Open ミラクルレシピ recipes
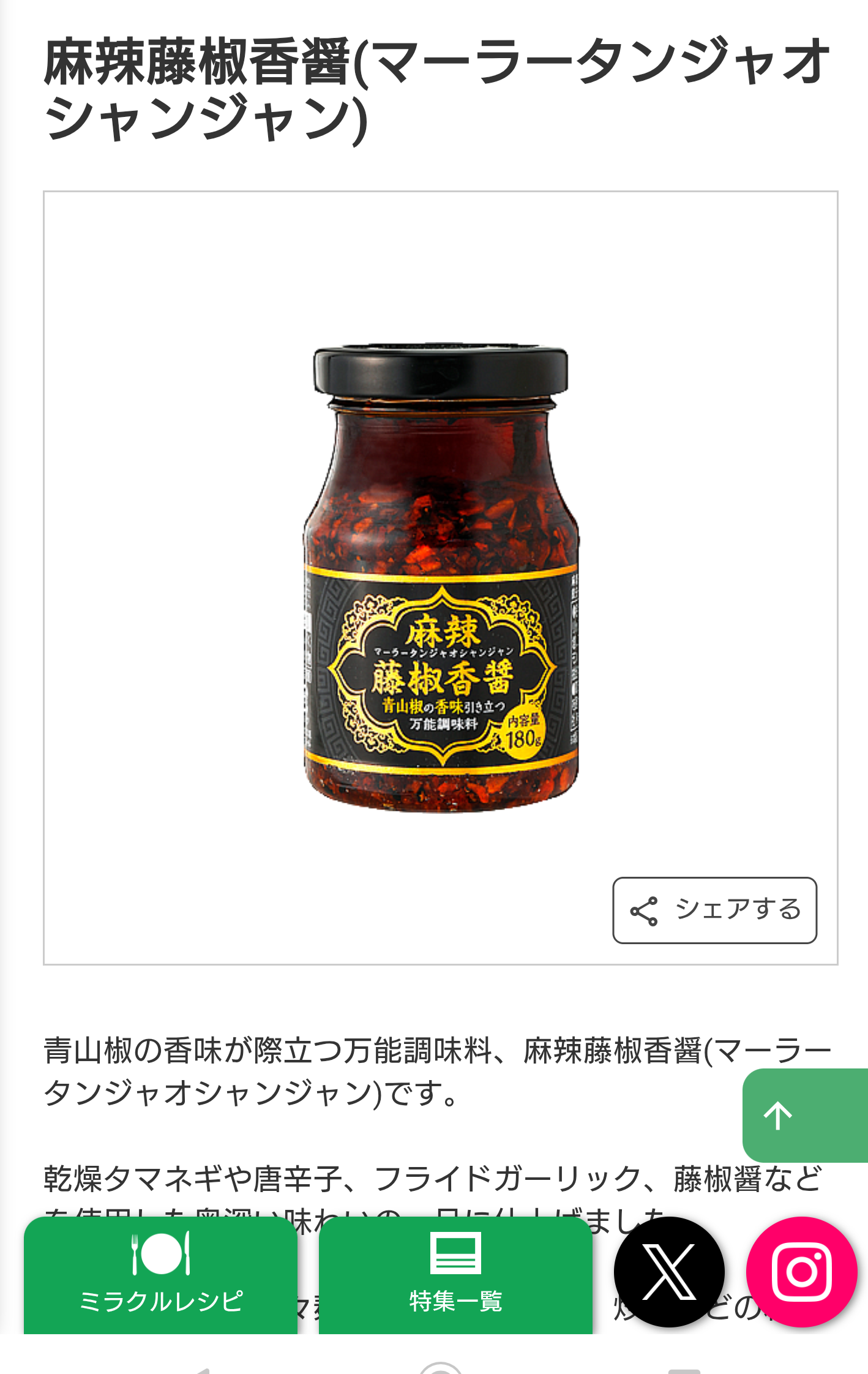 (x=161, y=1275)
